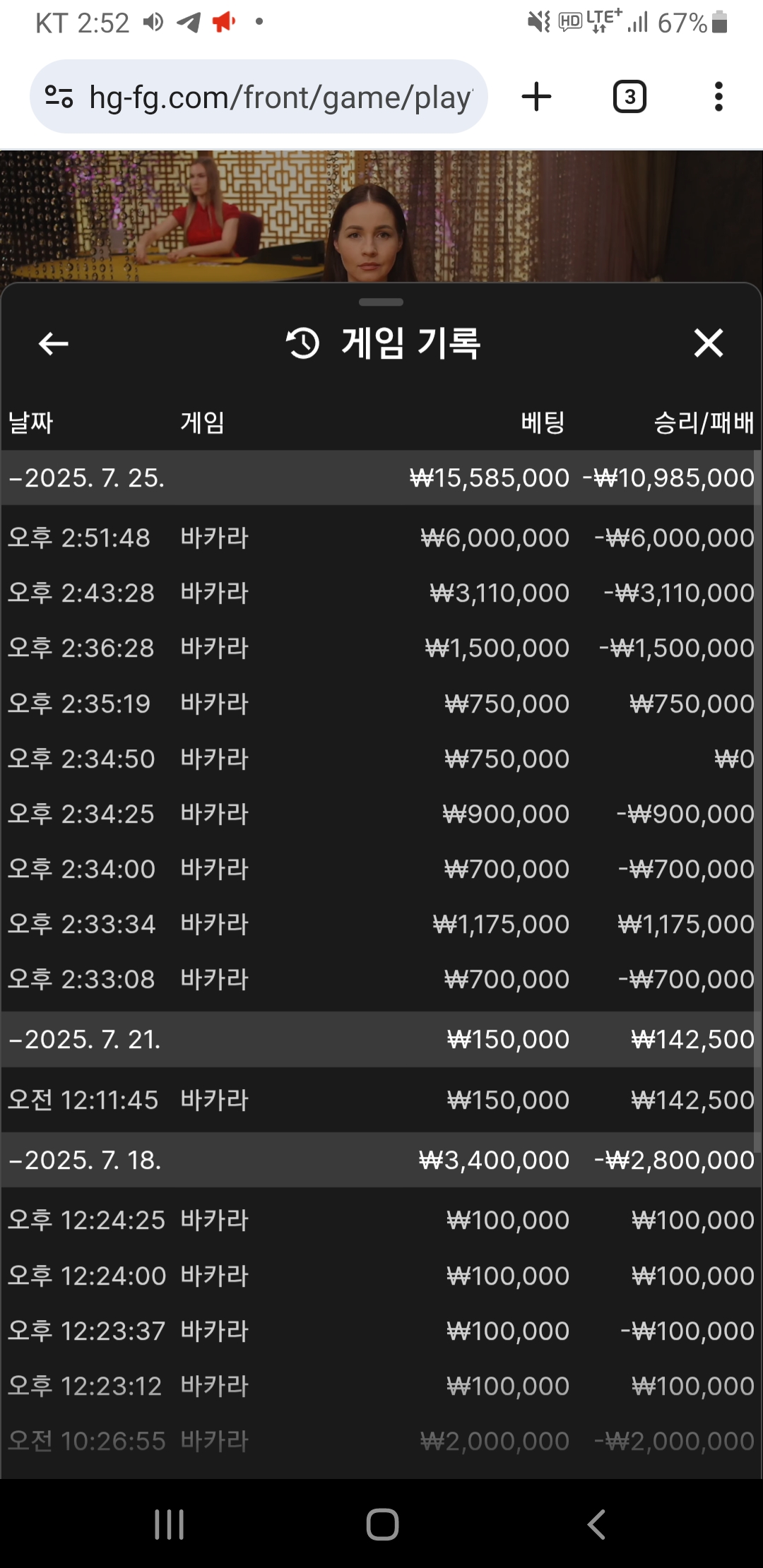Open a new browser tab
This screenshot has height=1568, width=763.
(536, 97)
